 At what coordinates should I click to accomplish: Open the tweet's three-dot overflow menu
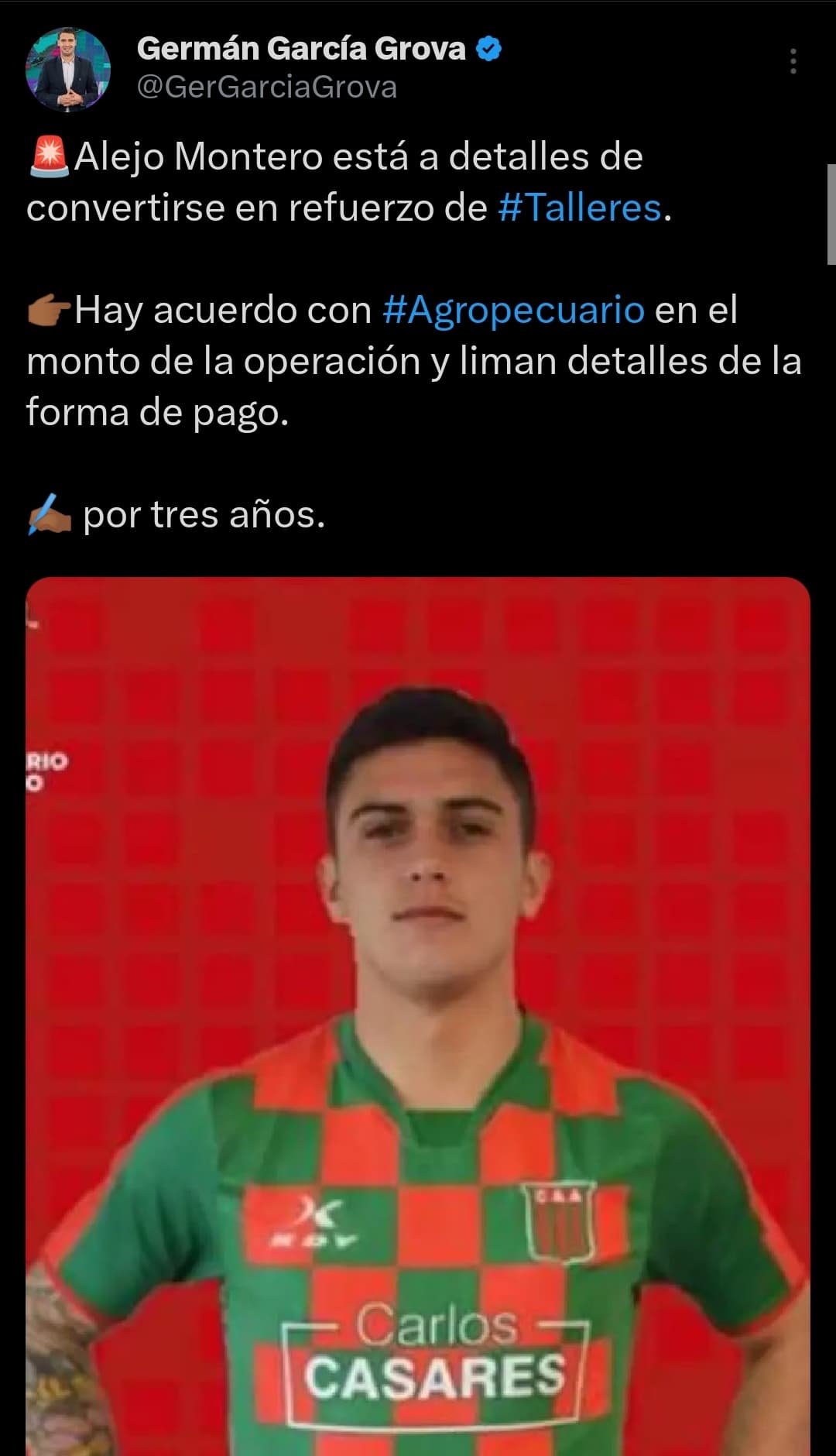pyautogui.click(x=793, y=61)
